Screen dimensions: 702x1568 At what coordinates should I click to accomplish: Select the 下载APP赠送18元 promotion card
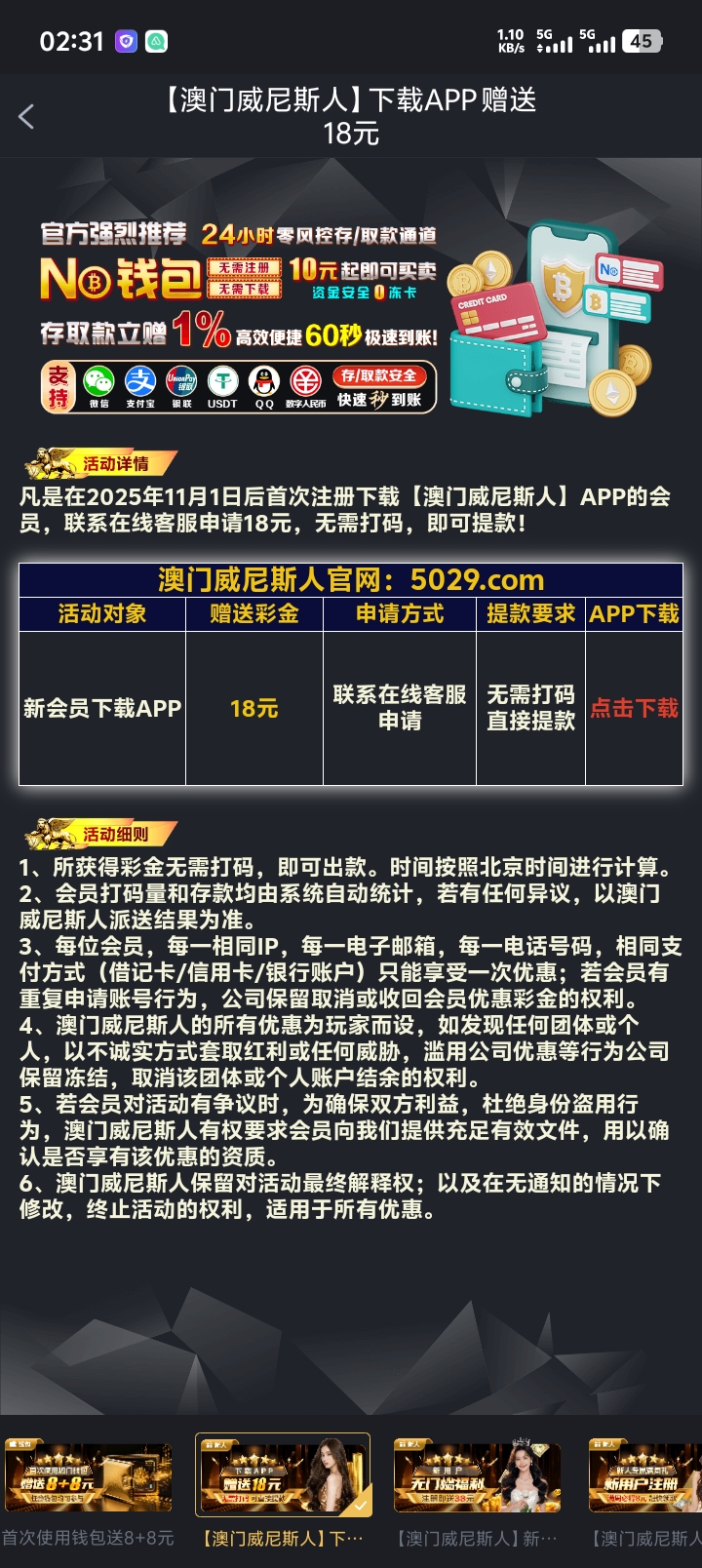(283, 1476)
